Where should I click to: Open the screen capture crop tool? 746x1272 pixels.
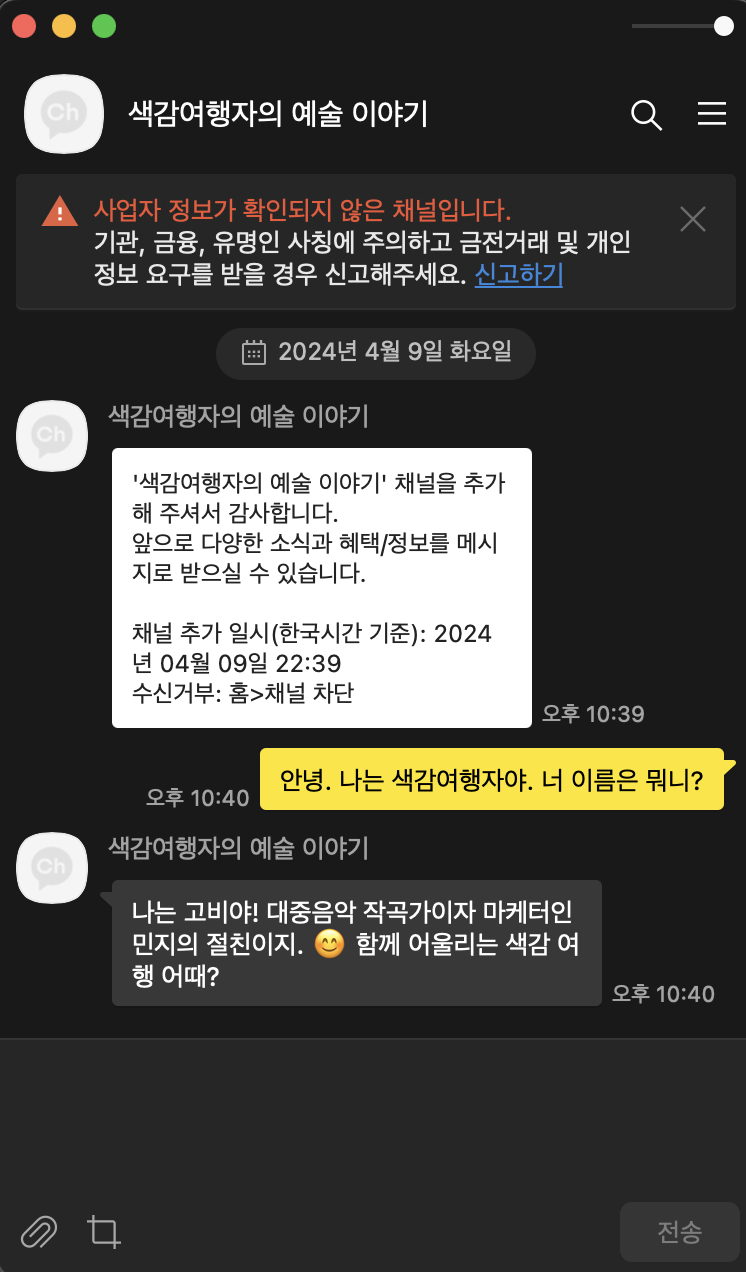104,1231
